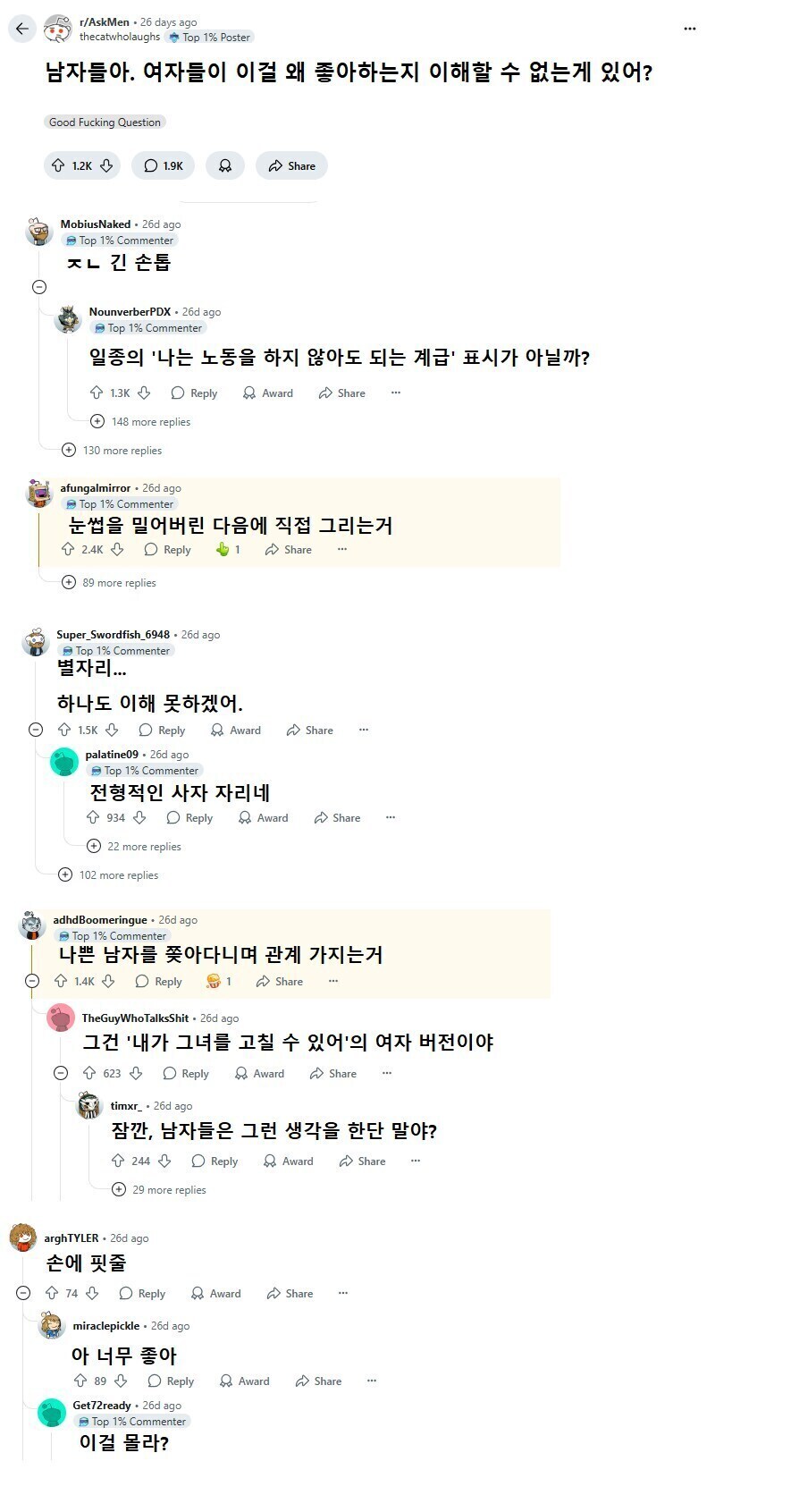
Task: Award Super_Swordfish_6948's comment
Action: click(236, 731)
